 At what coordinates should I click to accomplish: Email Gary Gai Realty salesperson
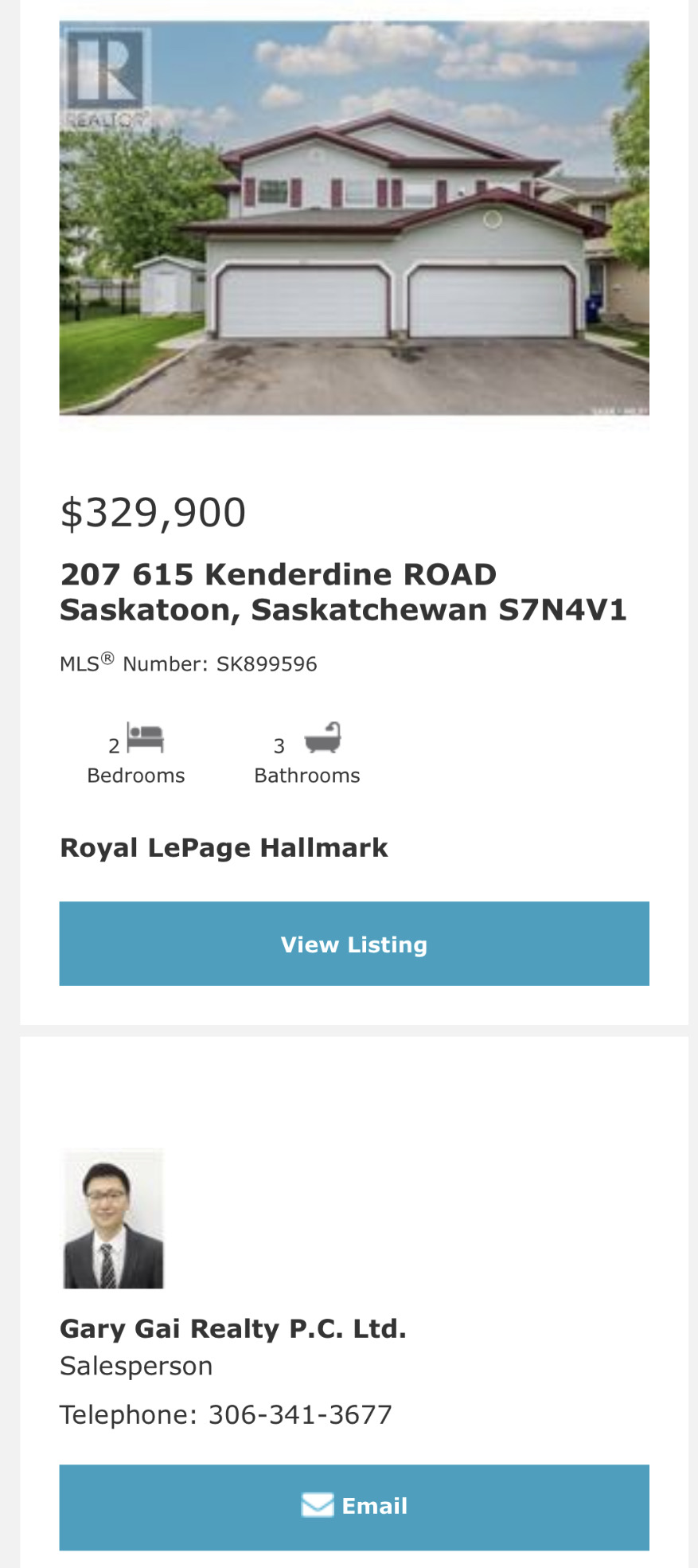pyautogui.click(x=354, y=1506)
